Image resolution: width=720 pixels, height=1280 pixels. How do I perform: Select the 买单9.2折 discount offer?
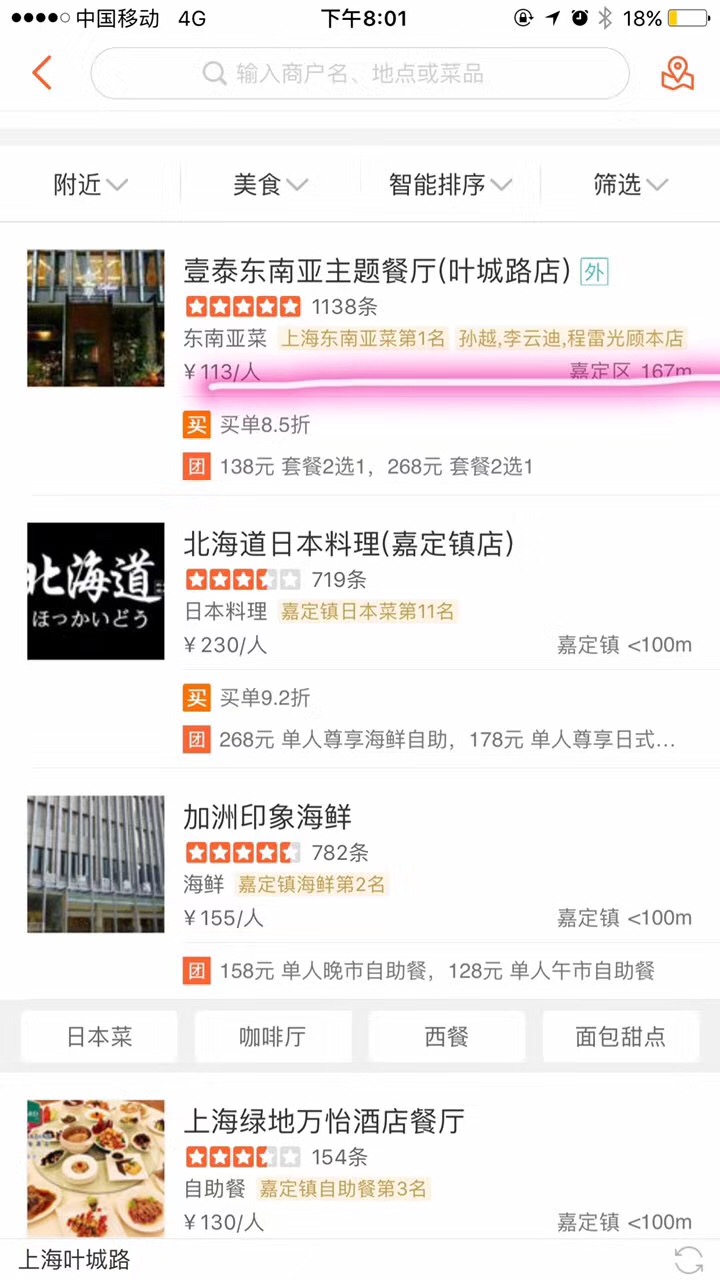click(x=265, y=698)
